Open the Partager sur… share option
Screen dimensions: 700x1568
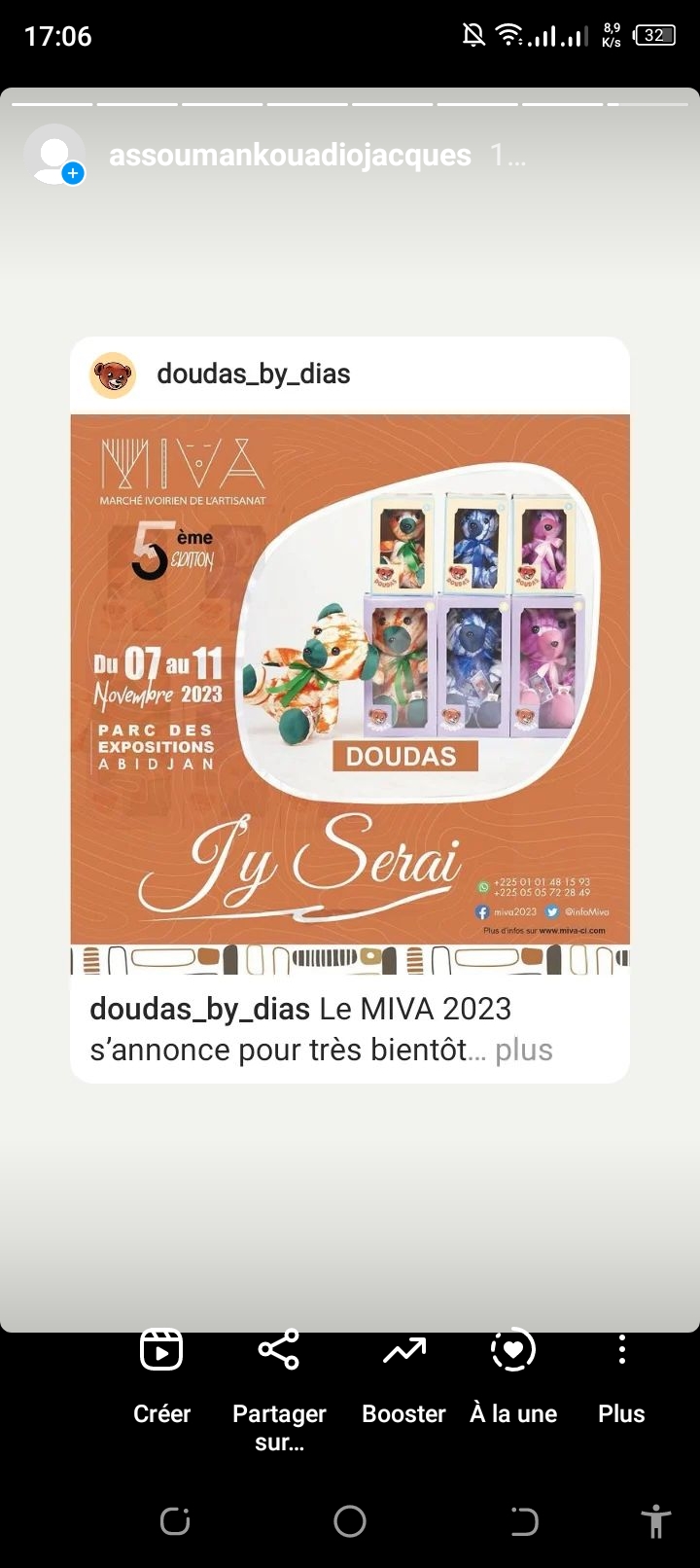click(279, 1389)
